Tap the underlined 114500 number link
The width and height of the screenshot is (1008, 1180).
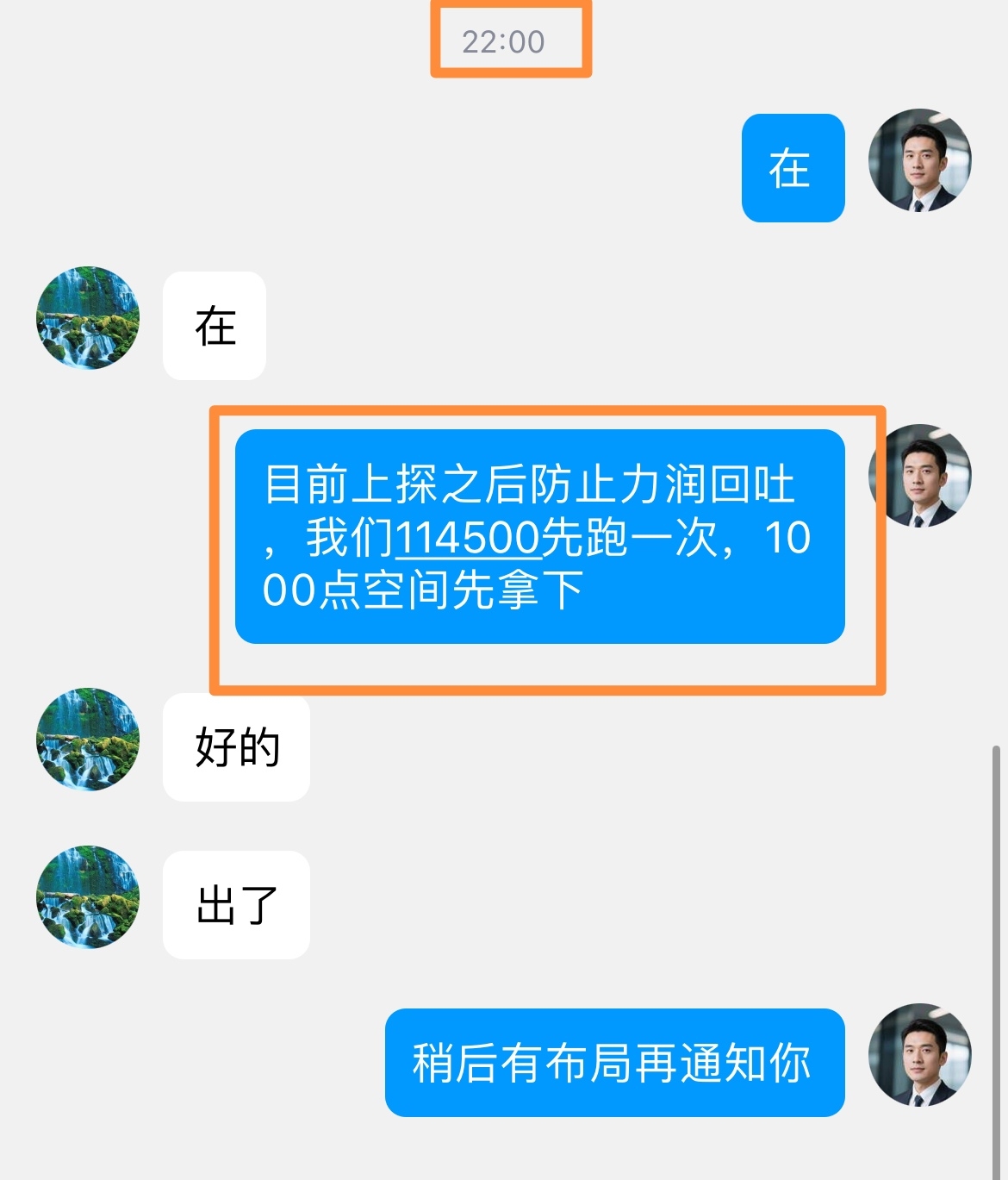click(468, 538)
